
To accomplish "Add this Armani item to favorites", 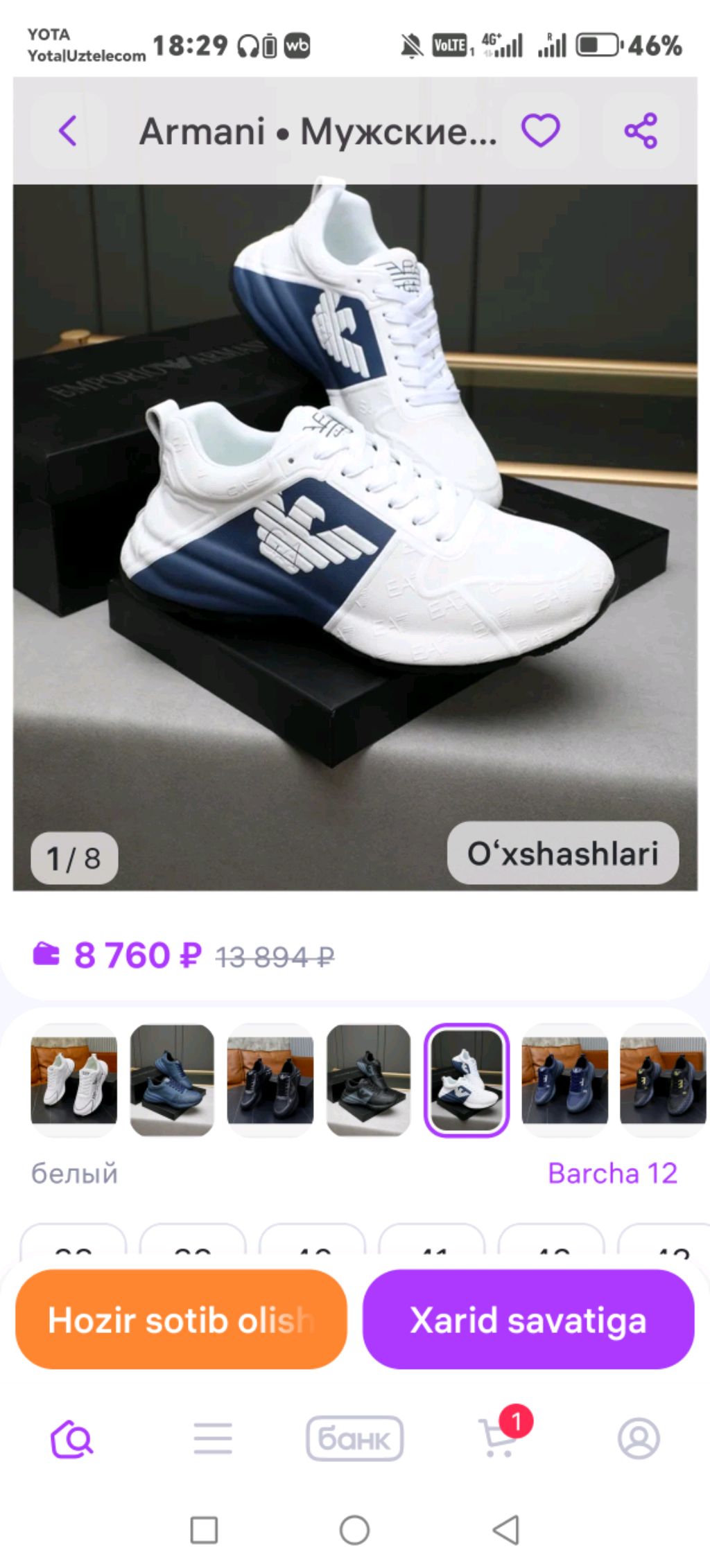I will (x=540, y=130).
